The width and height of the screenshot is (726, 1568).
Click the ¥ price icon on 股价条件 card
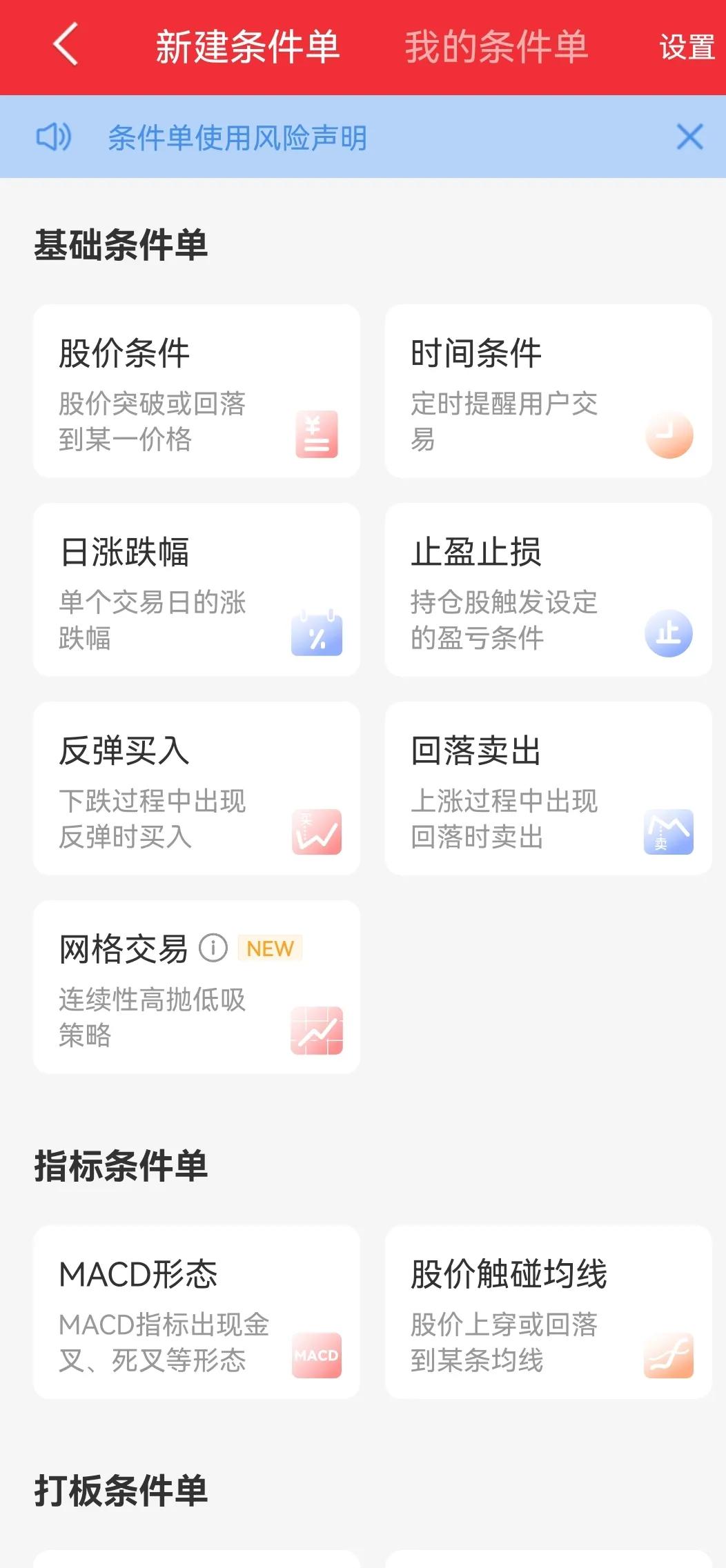tap(318, 433)
